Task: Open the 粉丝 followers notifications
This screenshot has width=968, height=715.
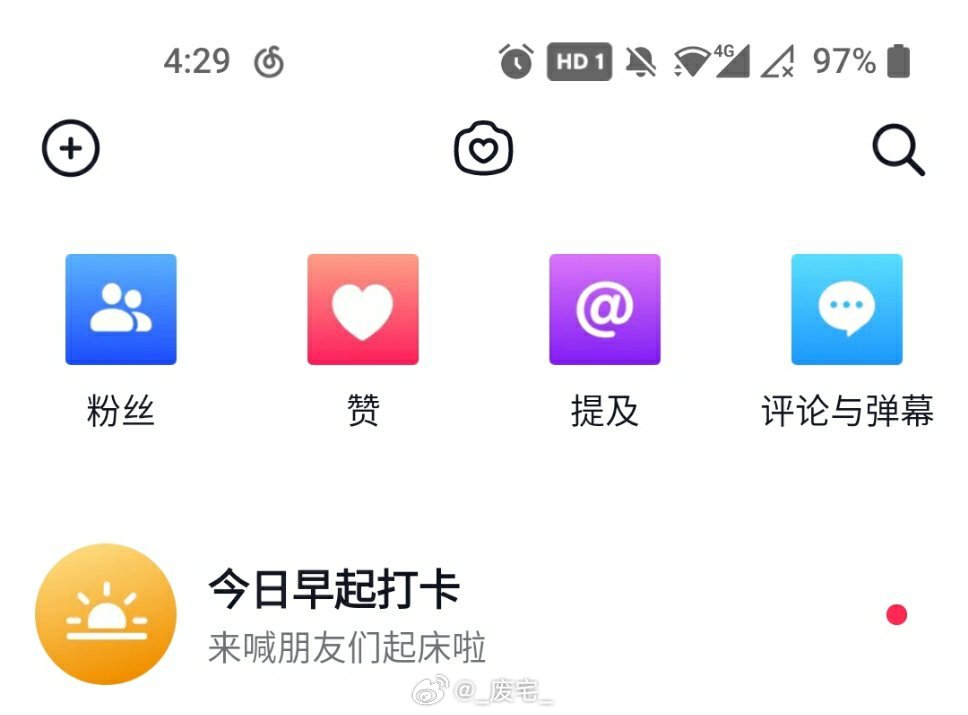Action: point(121,310)
